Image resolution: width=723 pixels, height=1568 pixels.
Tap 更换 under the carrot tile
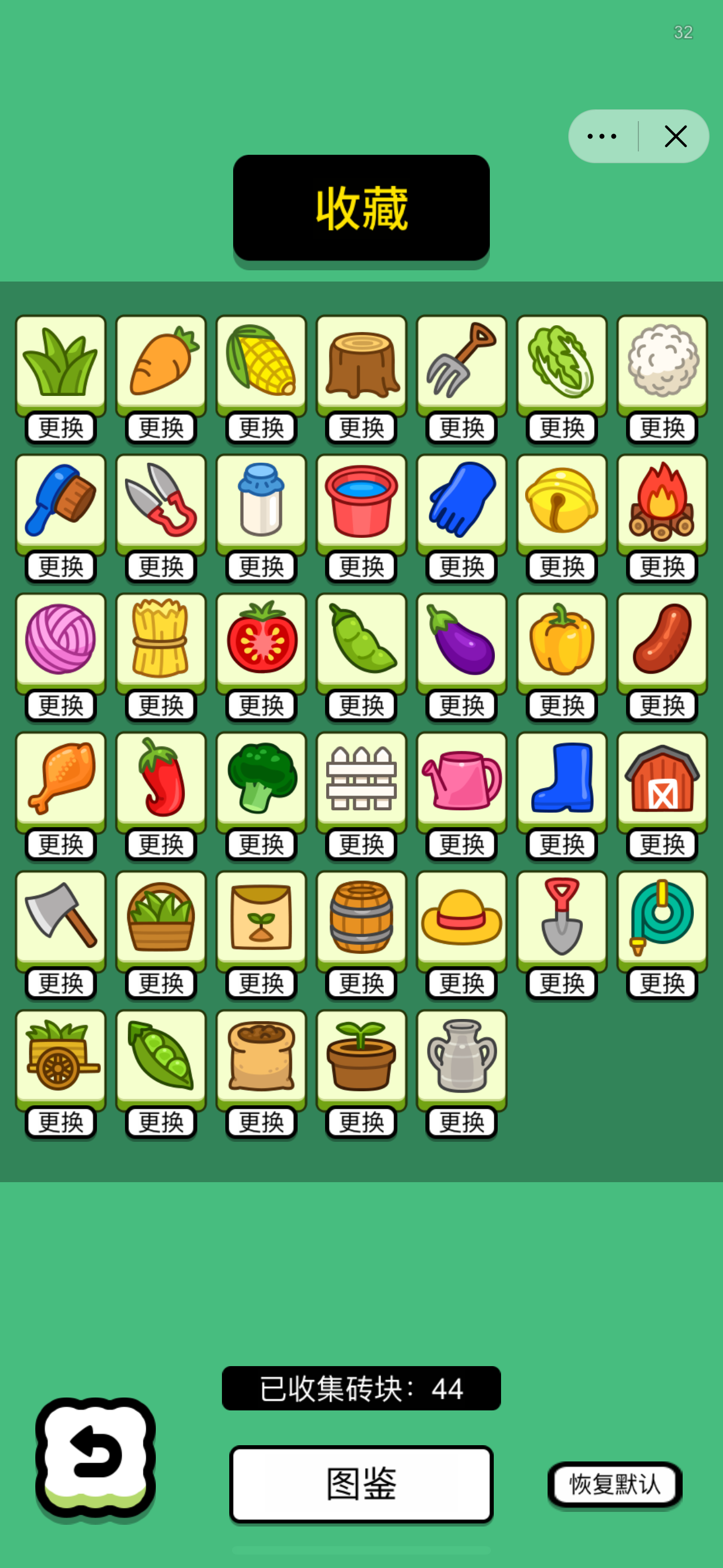(x=161, y=428)
